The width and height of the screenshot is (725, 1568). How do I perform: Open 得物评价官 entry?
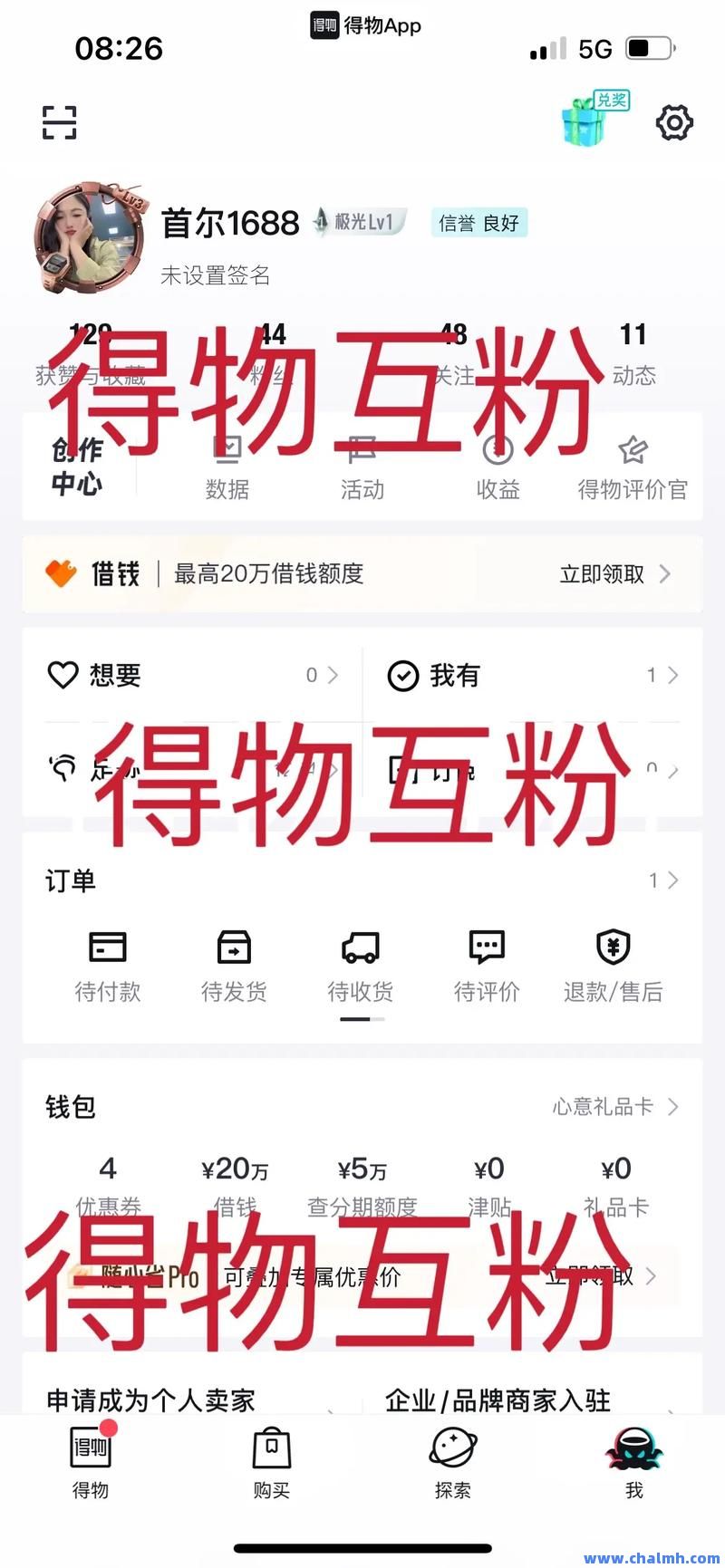point(633,468)
